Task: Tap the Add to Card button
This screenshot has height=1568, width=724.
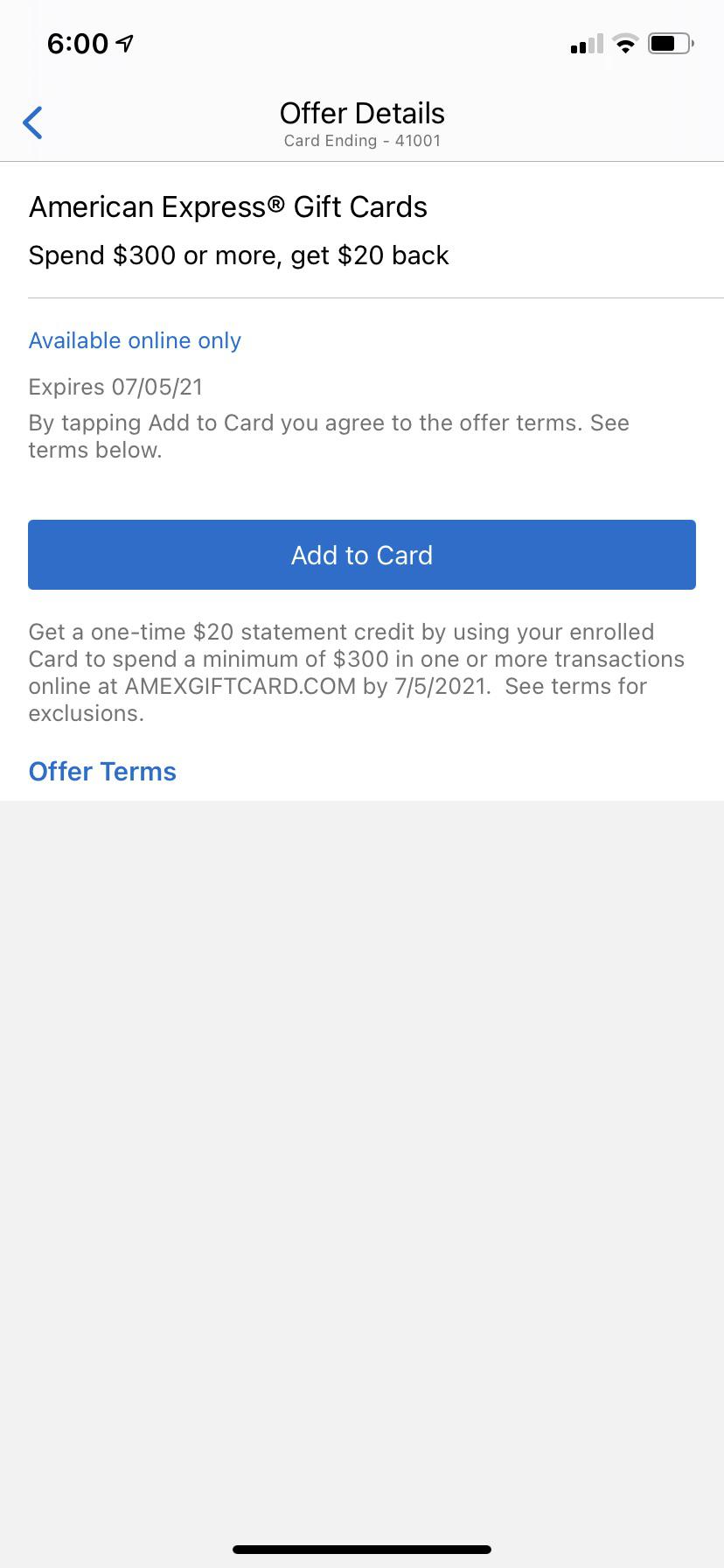Action: 362,555
